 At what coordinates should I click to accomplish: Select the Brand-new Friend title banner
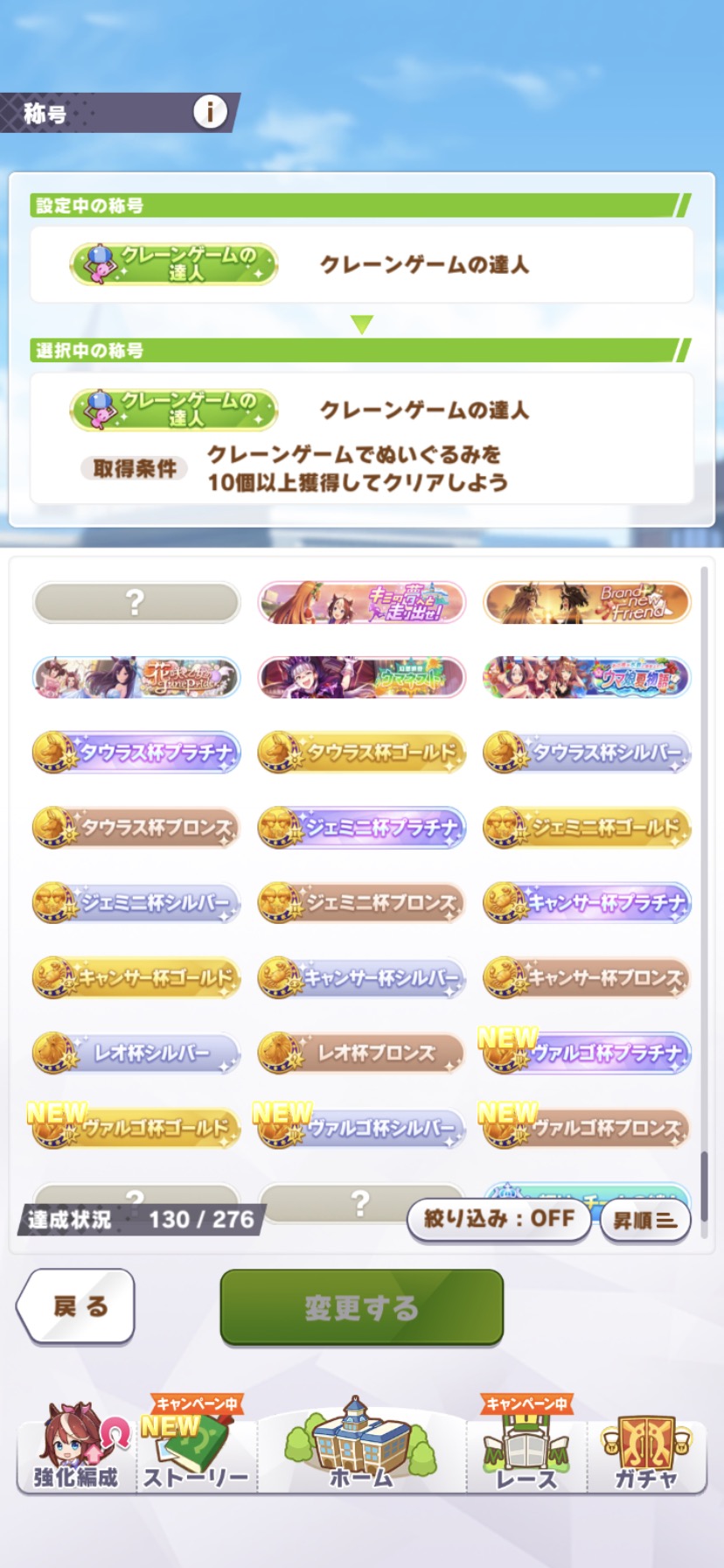pyautogui.click(x=588, y=603)
